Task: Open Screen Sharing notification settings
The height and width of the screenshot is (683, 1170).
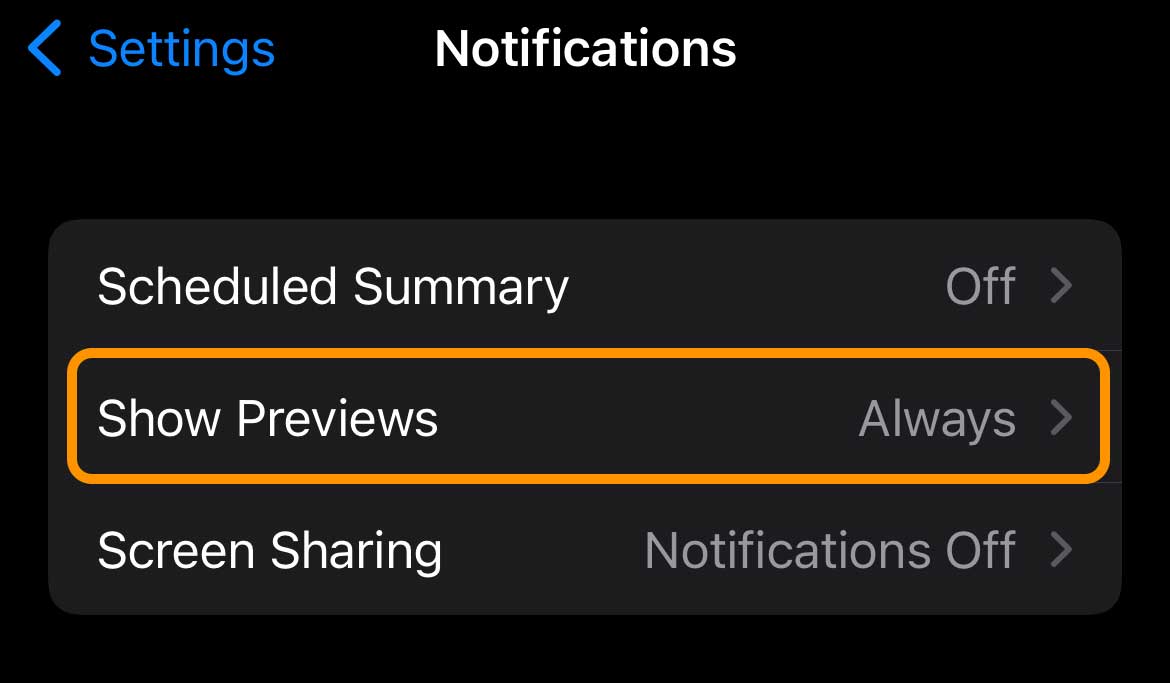Action: point(584,551)
